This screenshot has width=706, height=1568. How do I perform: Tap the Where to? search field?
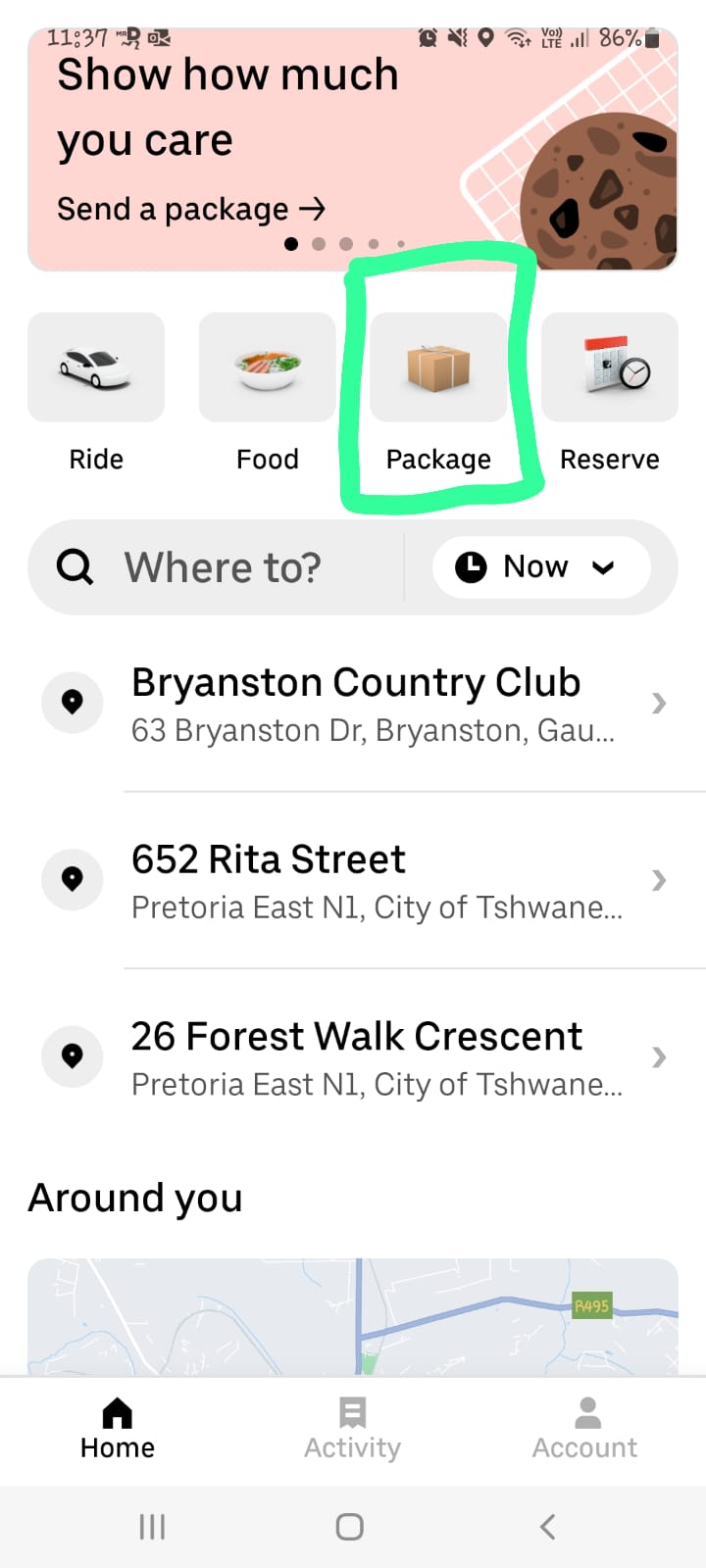click(216, 567)
